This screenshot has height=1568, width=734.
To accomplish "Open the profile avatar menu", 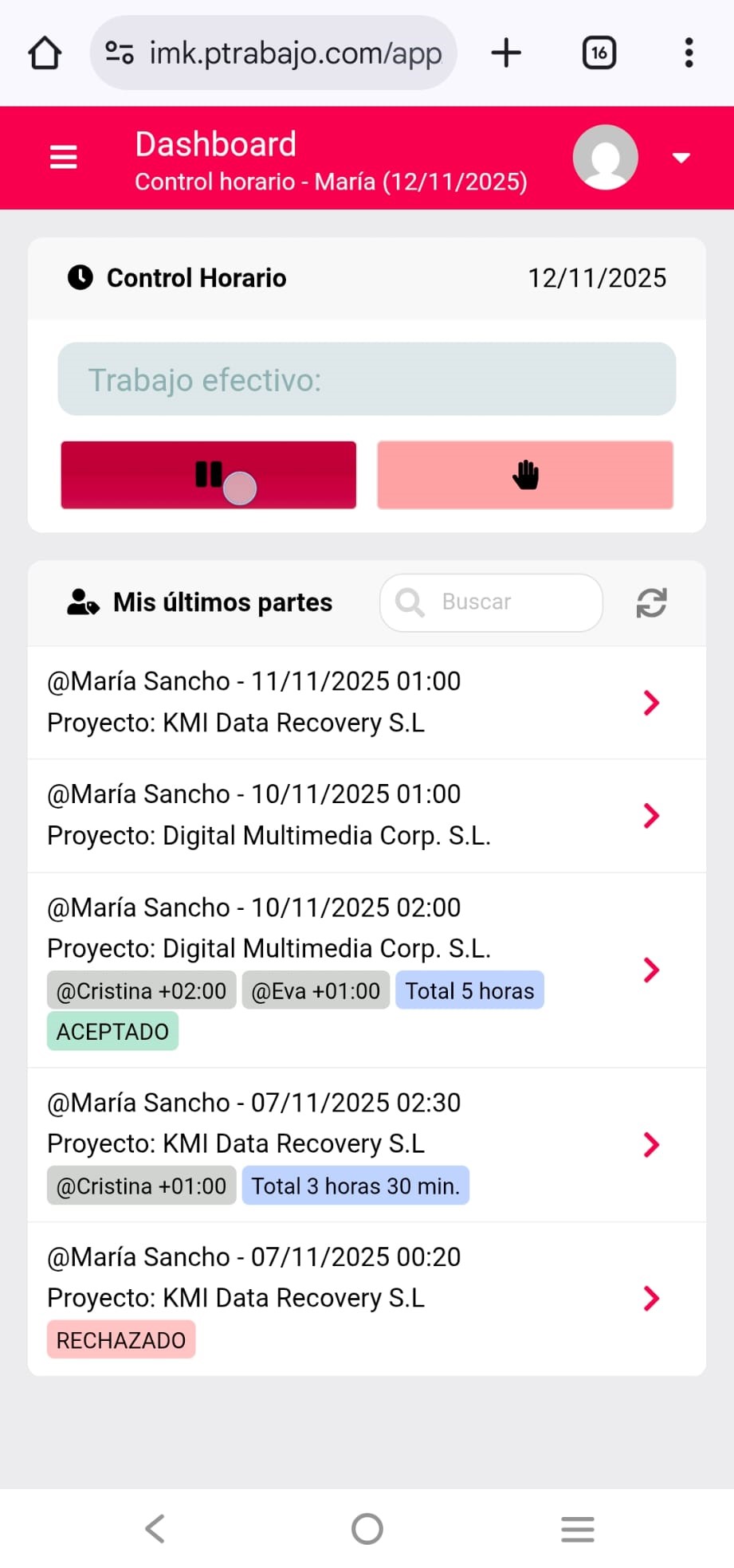I will click(x=606, y=157).
